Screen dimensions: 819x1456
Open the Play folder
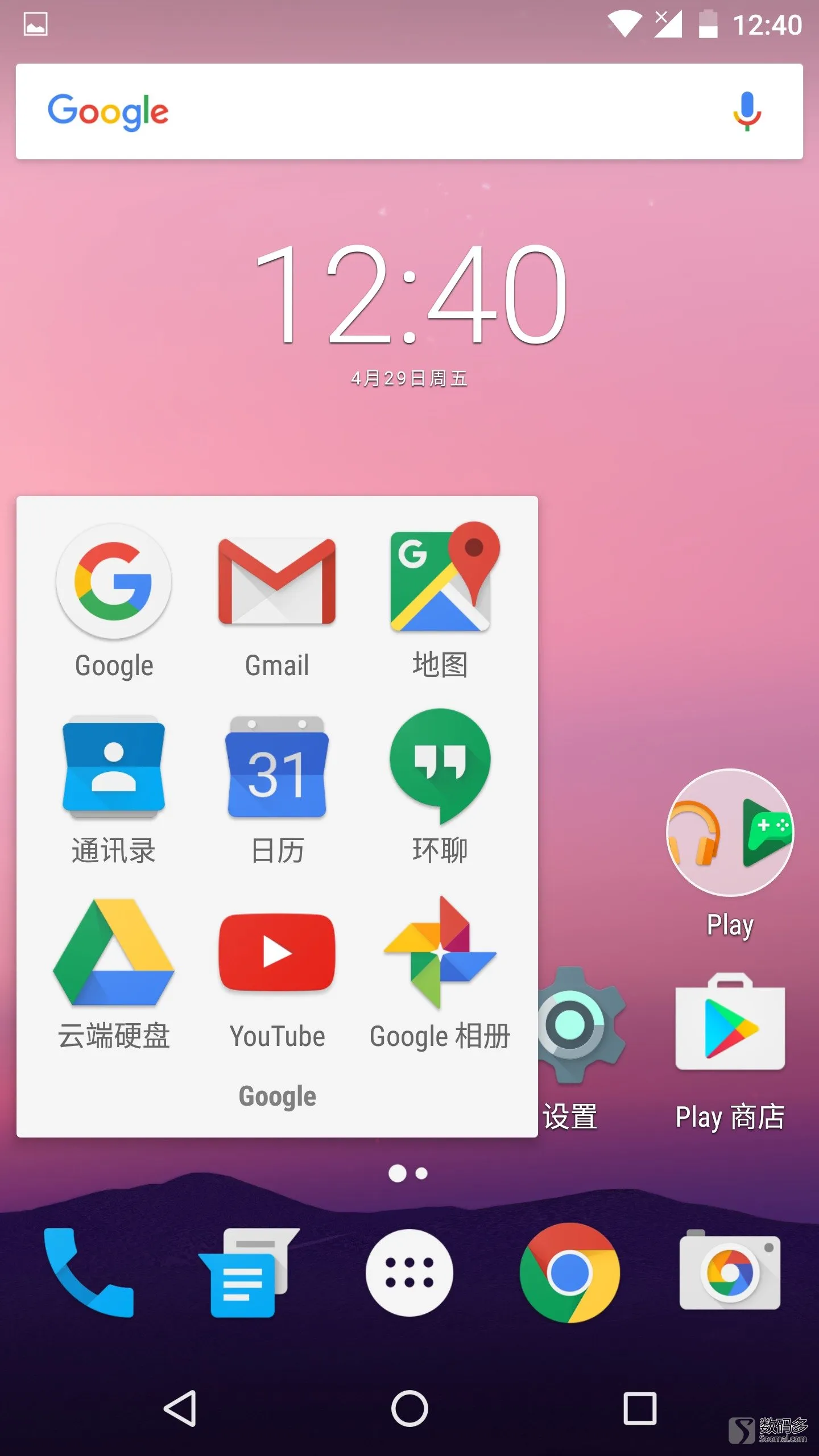pos(730,833)
